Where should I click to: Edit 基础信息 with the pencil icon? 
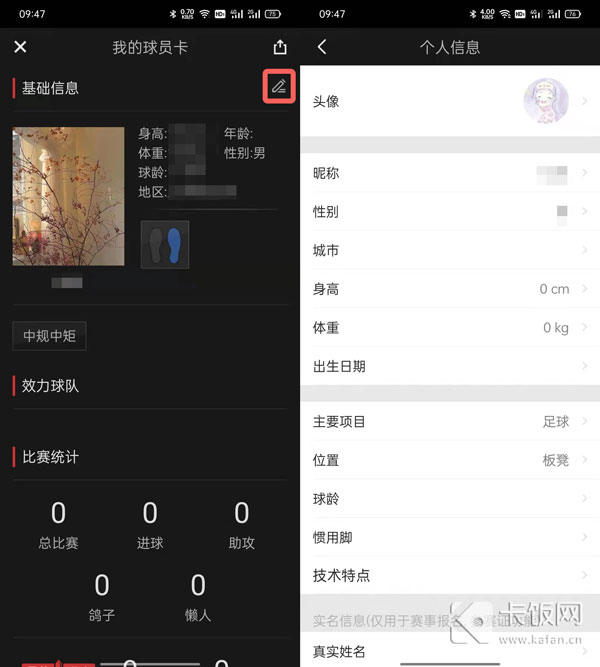point(279,87)
